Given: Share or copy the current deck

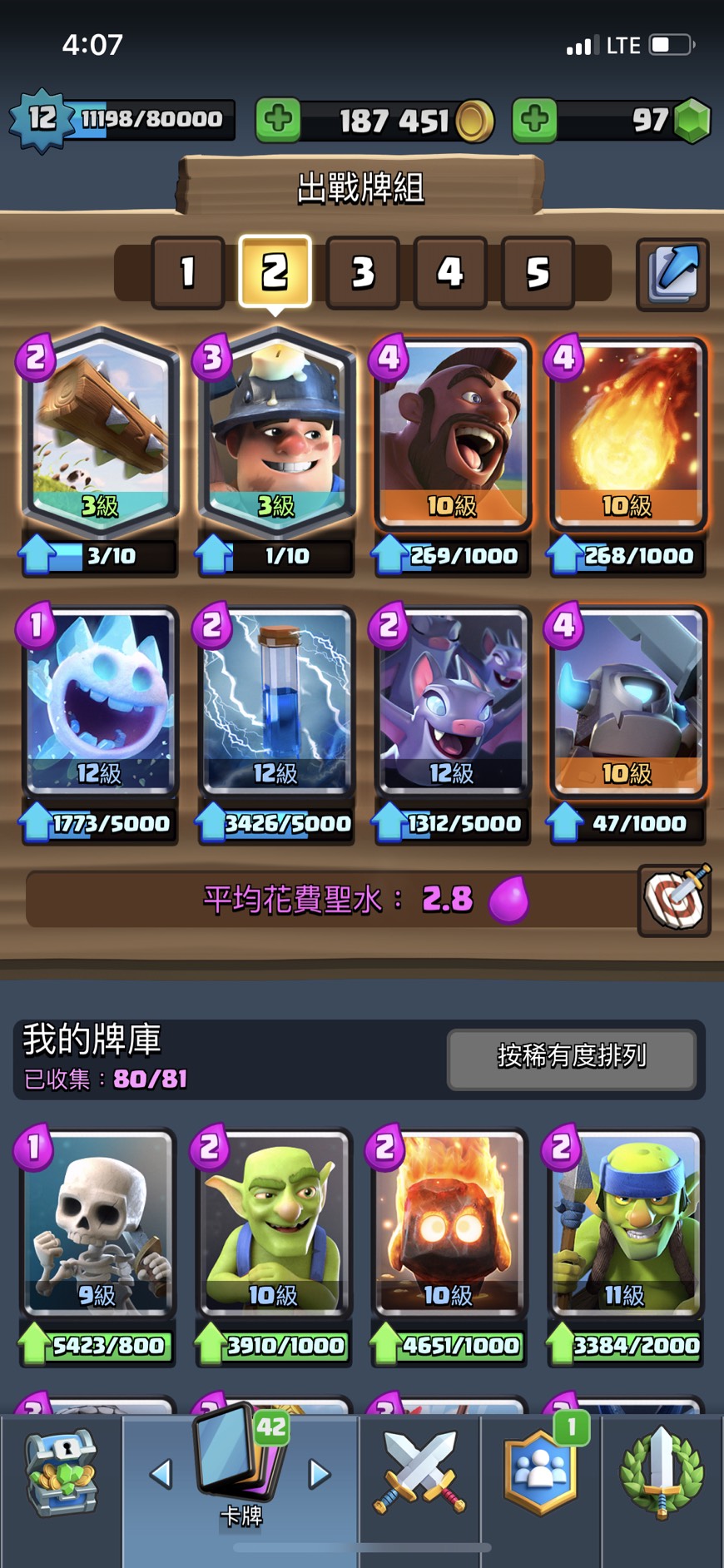Looking at the screenshot, I should point(672,274).
